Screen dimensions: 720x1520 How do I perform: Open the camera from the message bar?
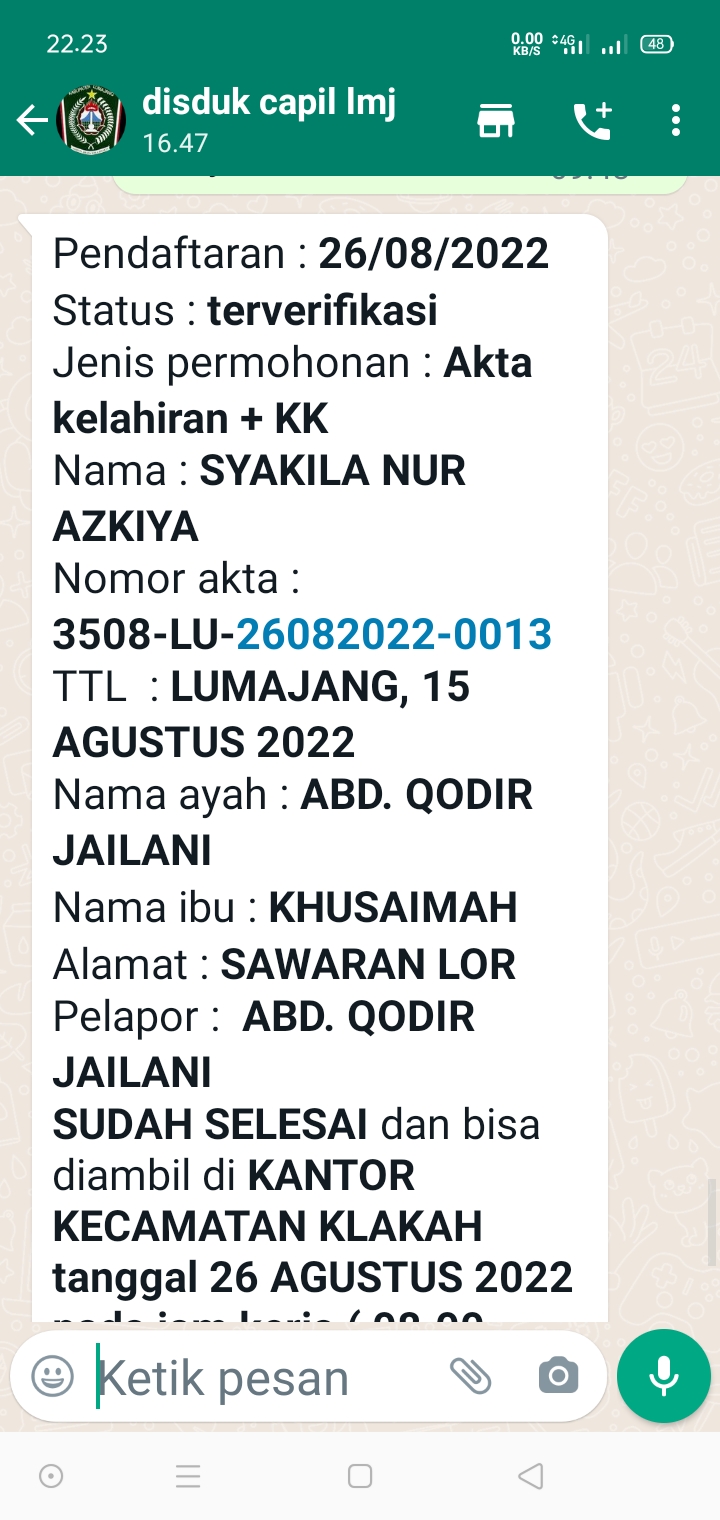(x=558, y=1376)
